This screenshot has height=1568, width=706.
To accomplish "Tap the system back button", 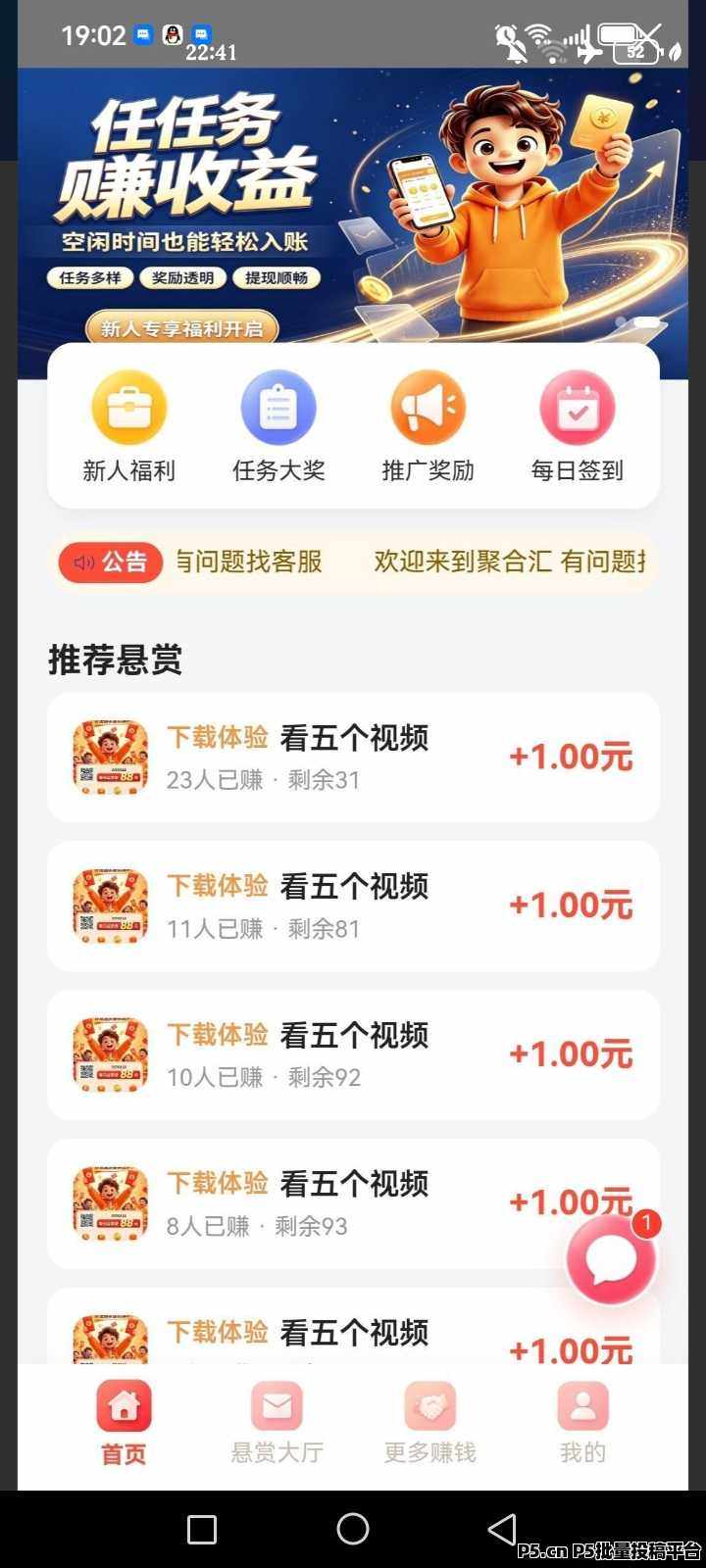I will coord(502,1529).
